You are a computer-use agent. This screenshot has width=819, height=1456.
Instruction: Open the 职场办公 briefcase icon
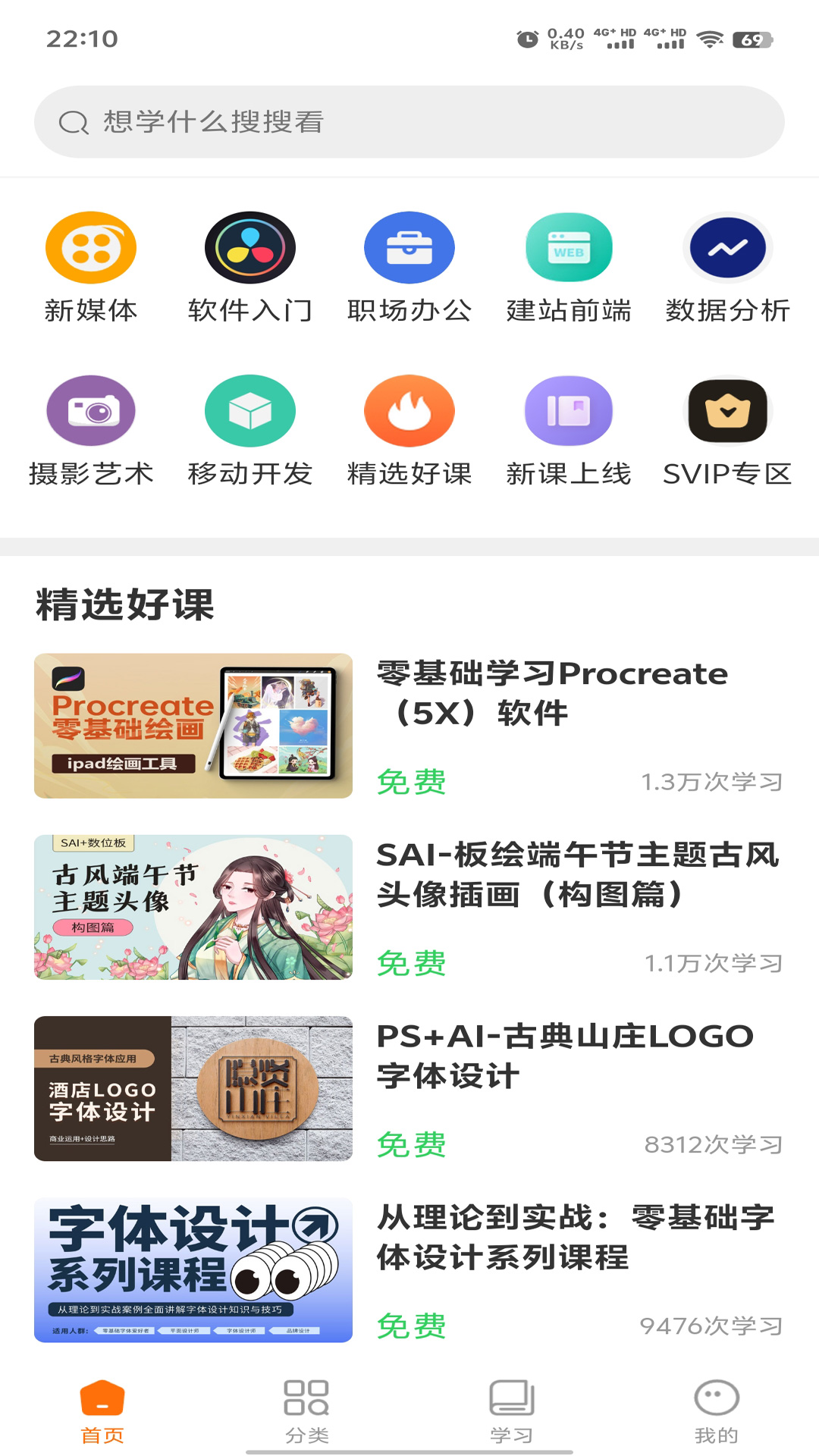pos(409,246)
